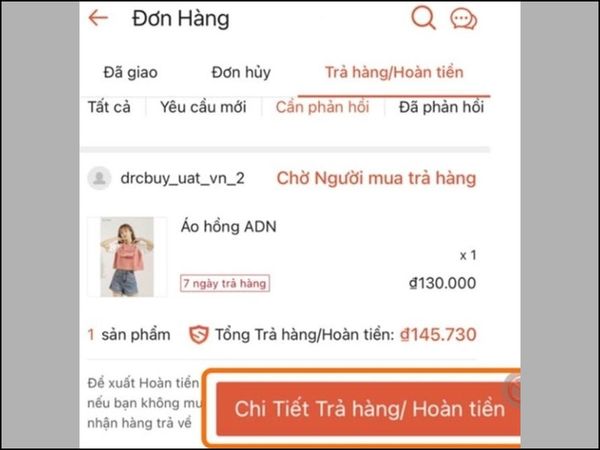Filter by Yêu cầu mới
Viewport: 600px width, 450px height.
coord(203,107)
